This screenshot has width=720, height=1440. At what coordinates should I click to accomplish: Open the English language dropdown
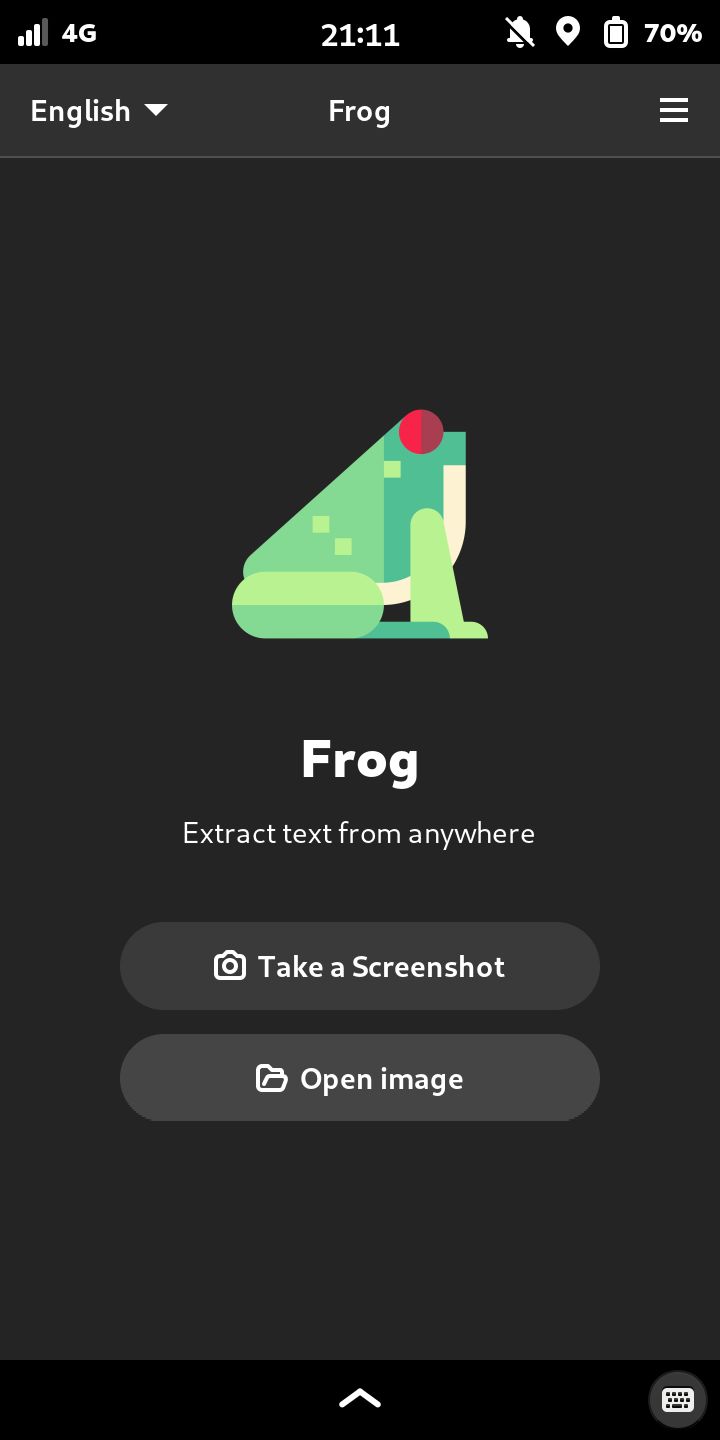pyautogui.click(x=80, y=110)
